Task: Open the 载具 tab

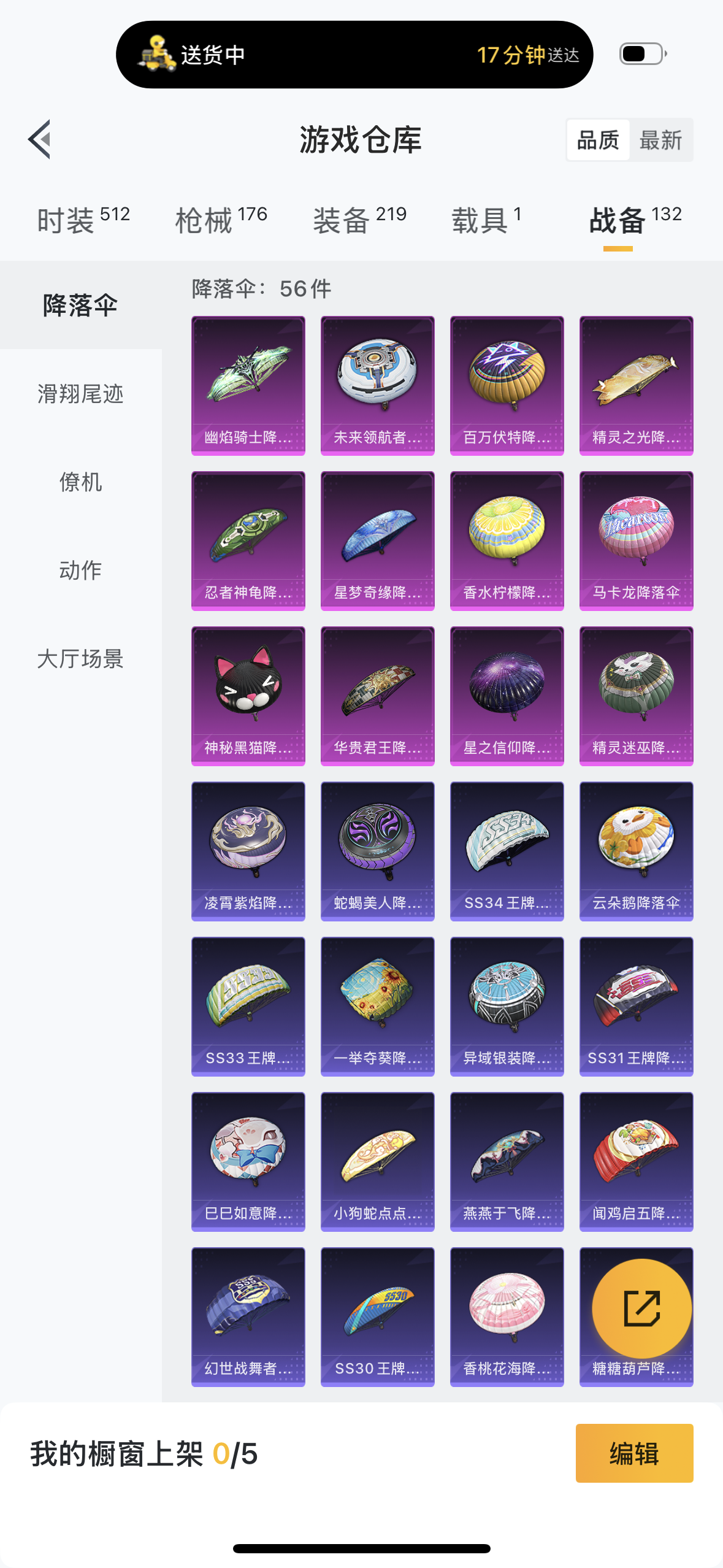Action: (486, 220)
